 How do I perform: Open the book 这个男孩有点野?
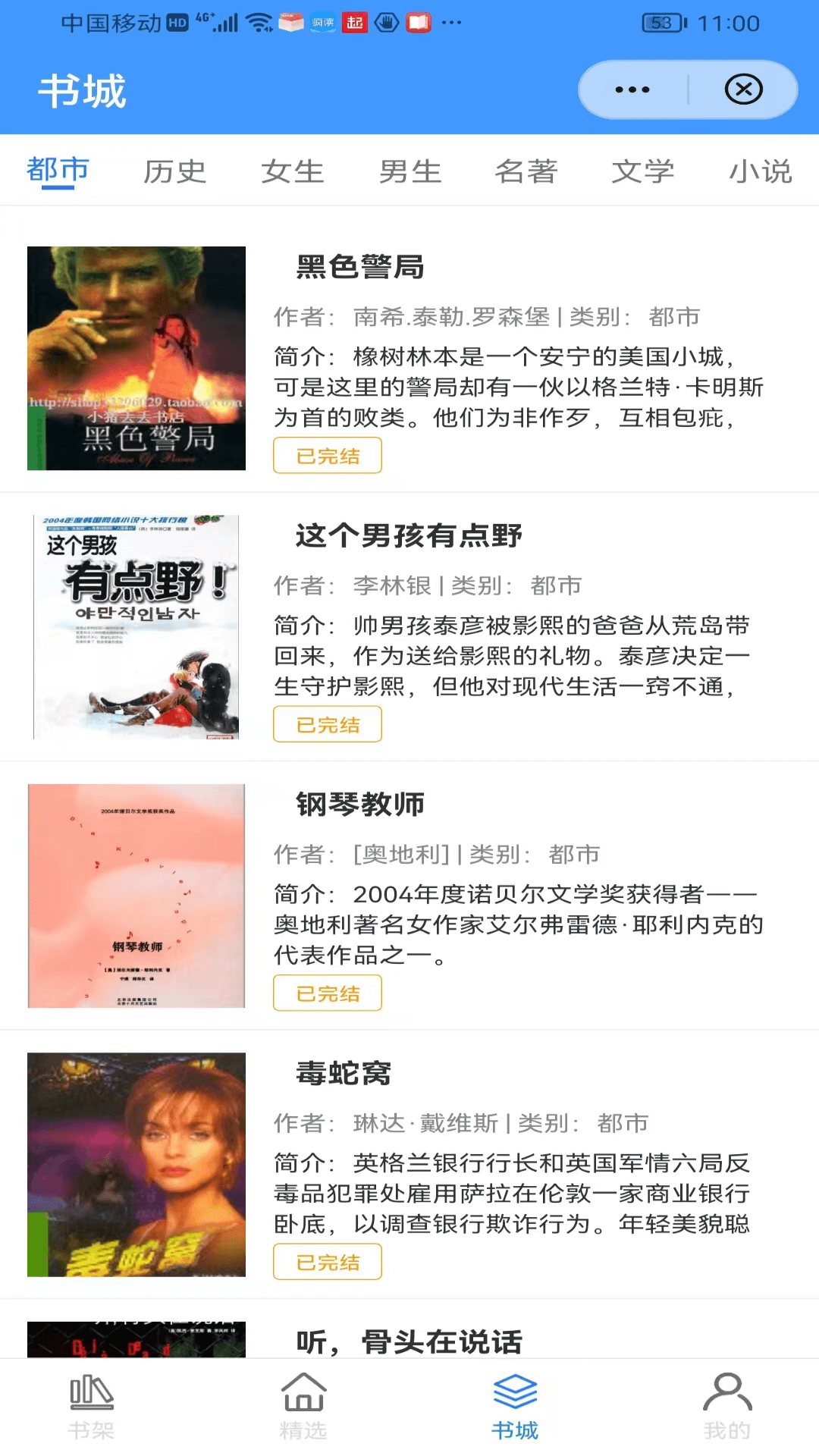tap(409, 536)
